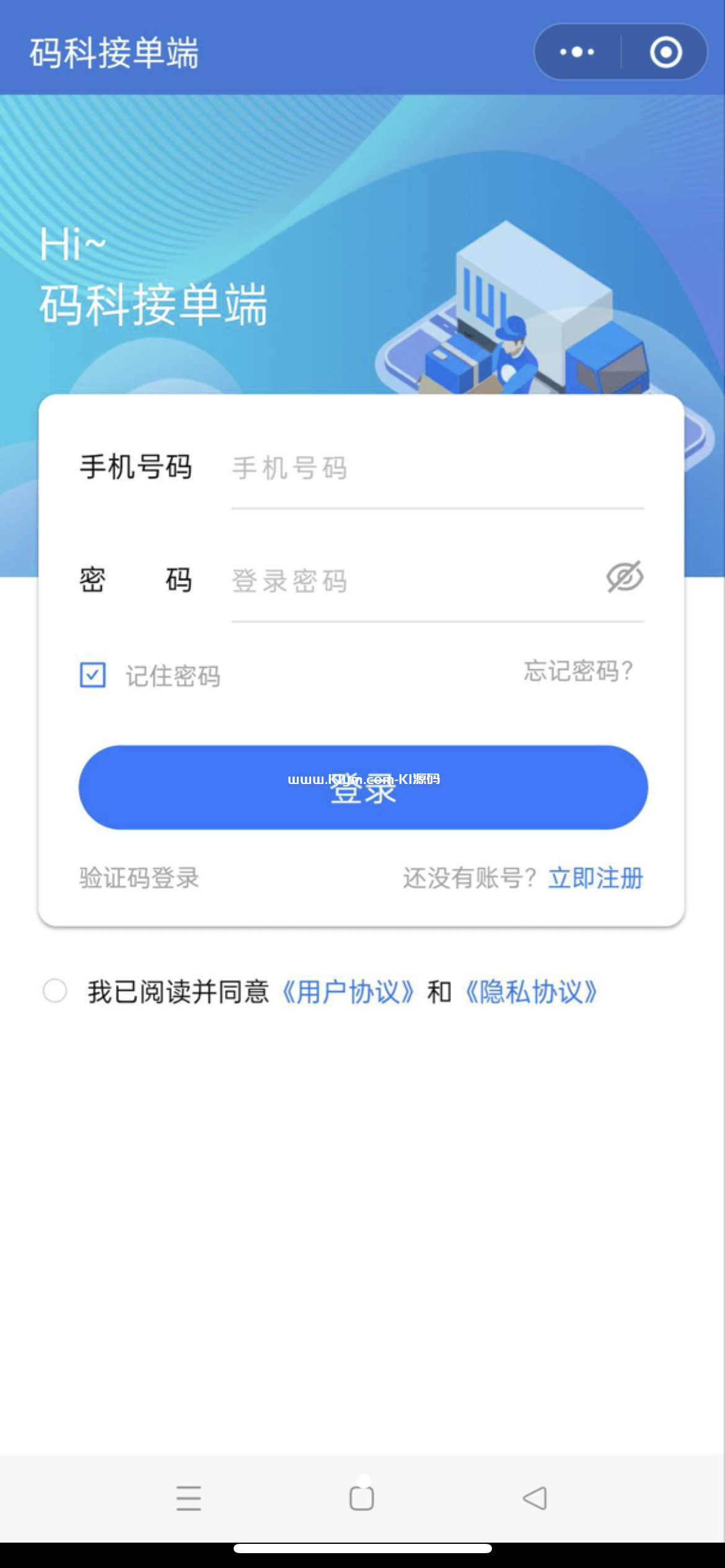Read the 《用户协议》 link
The image size is (725, 1568).
[348, 992]
